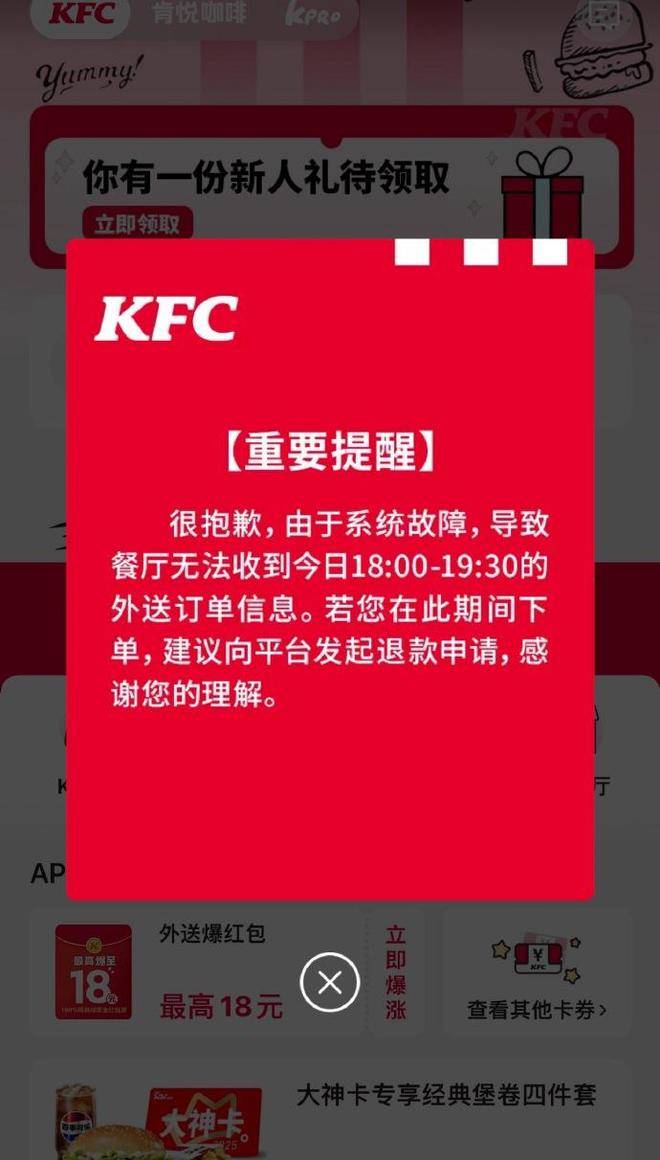Claim the new user gift with 立即领取

[137, 224]
